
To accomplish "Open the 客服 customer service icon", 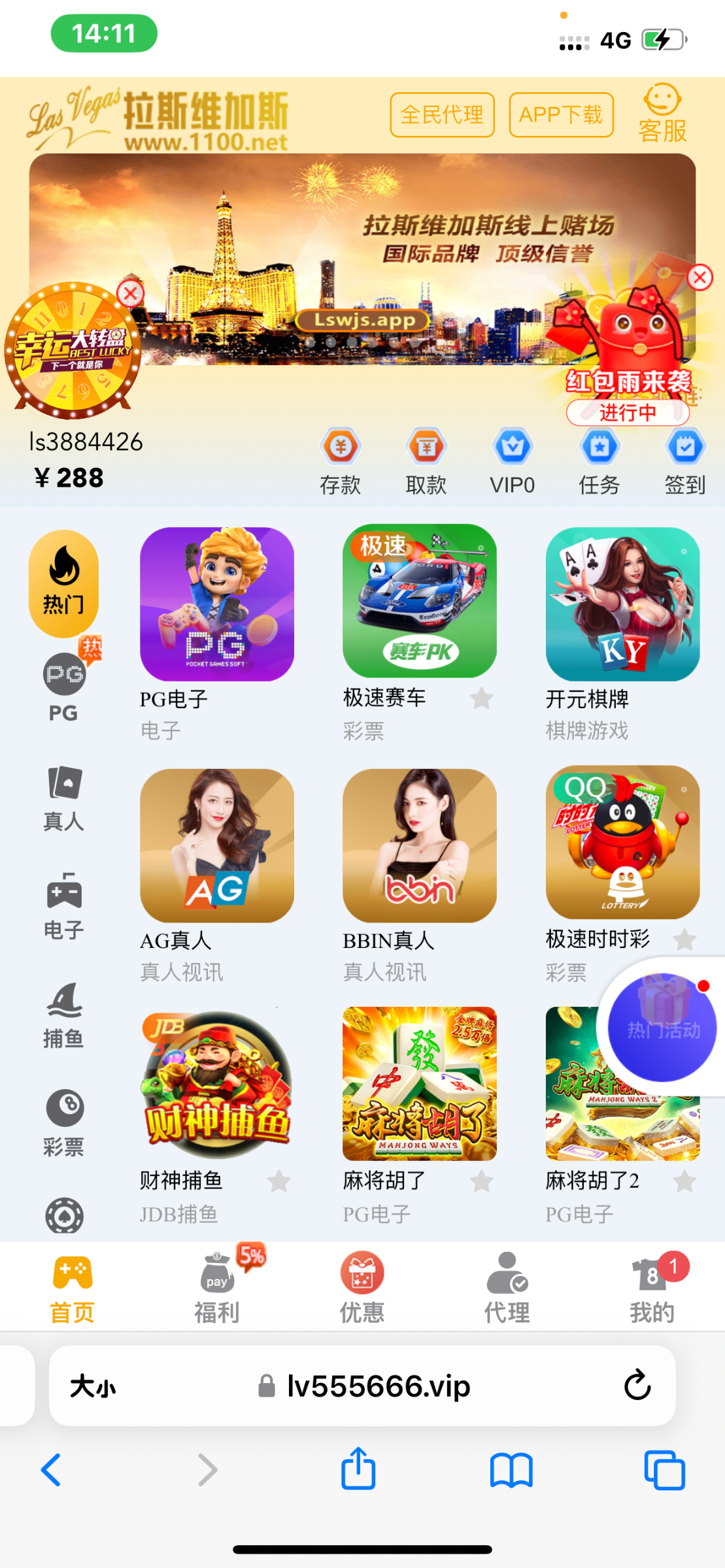I will click(x=662, y=112).
